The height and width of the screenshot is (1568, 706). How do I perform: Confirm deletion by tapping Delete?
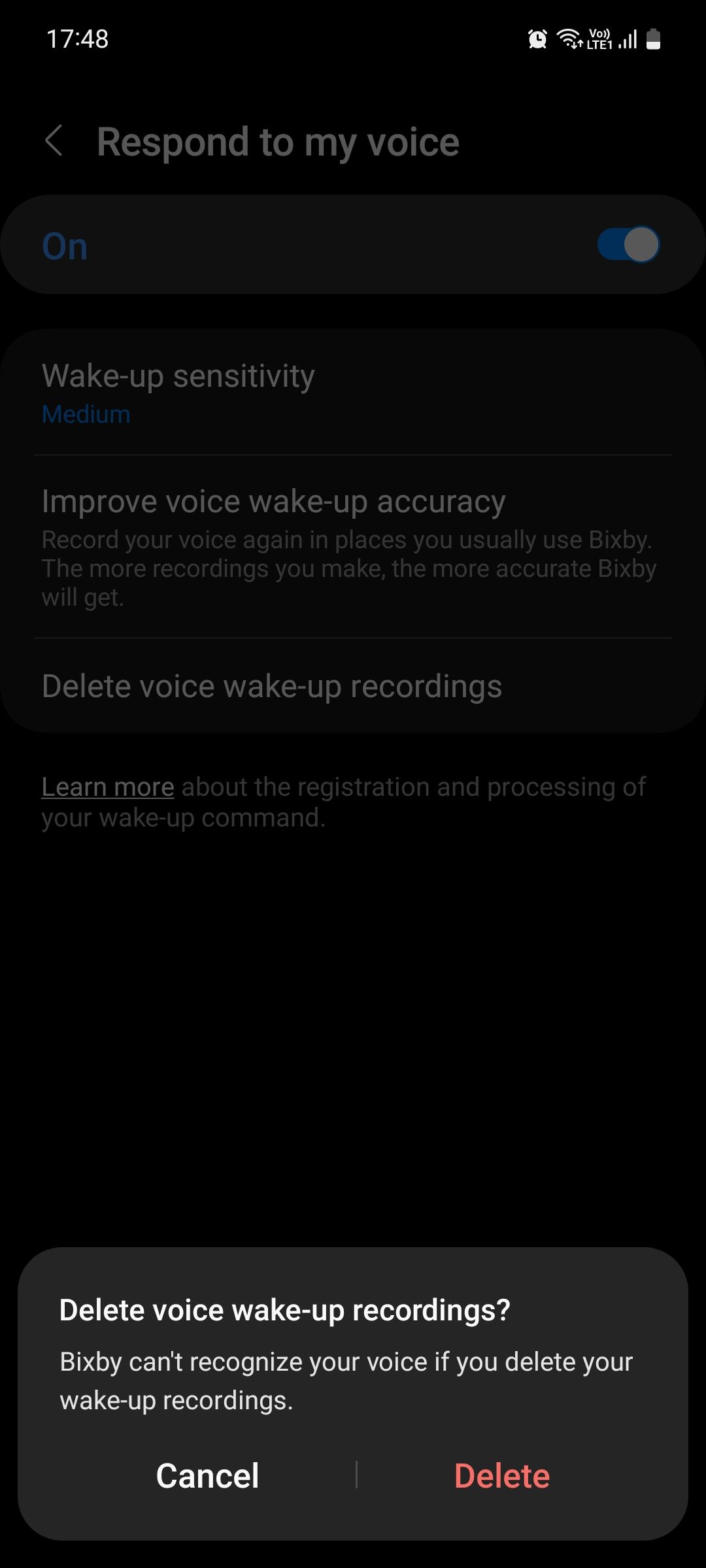click(x=501, y=1475)
